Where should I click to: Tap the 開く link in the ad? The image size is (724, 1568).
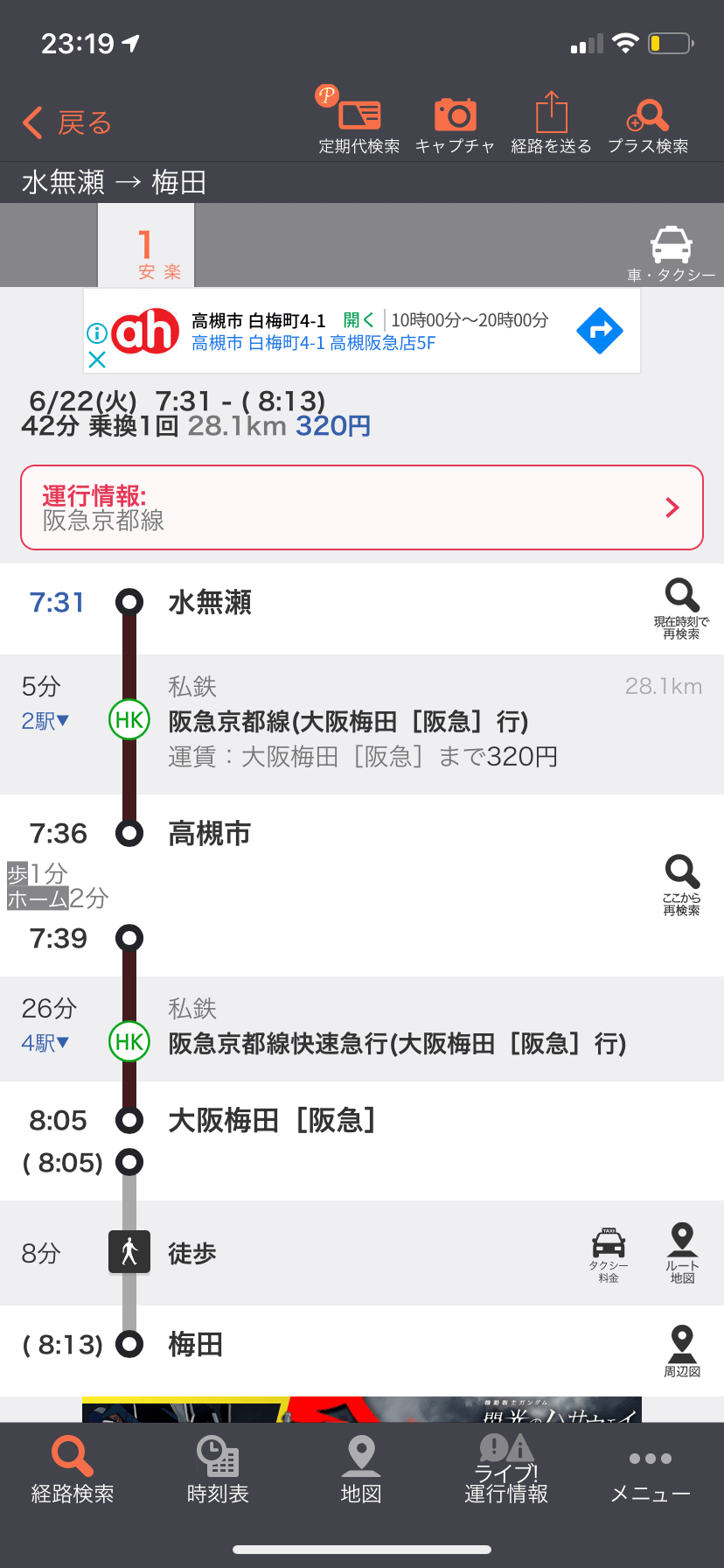[x=360, y=320]
